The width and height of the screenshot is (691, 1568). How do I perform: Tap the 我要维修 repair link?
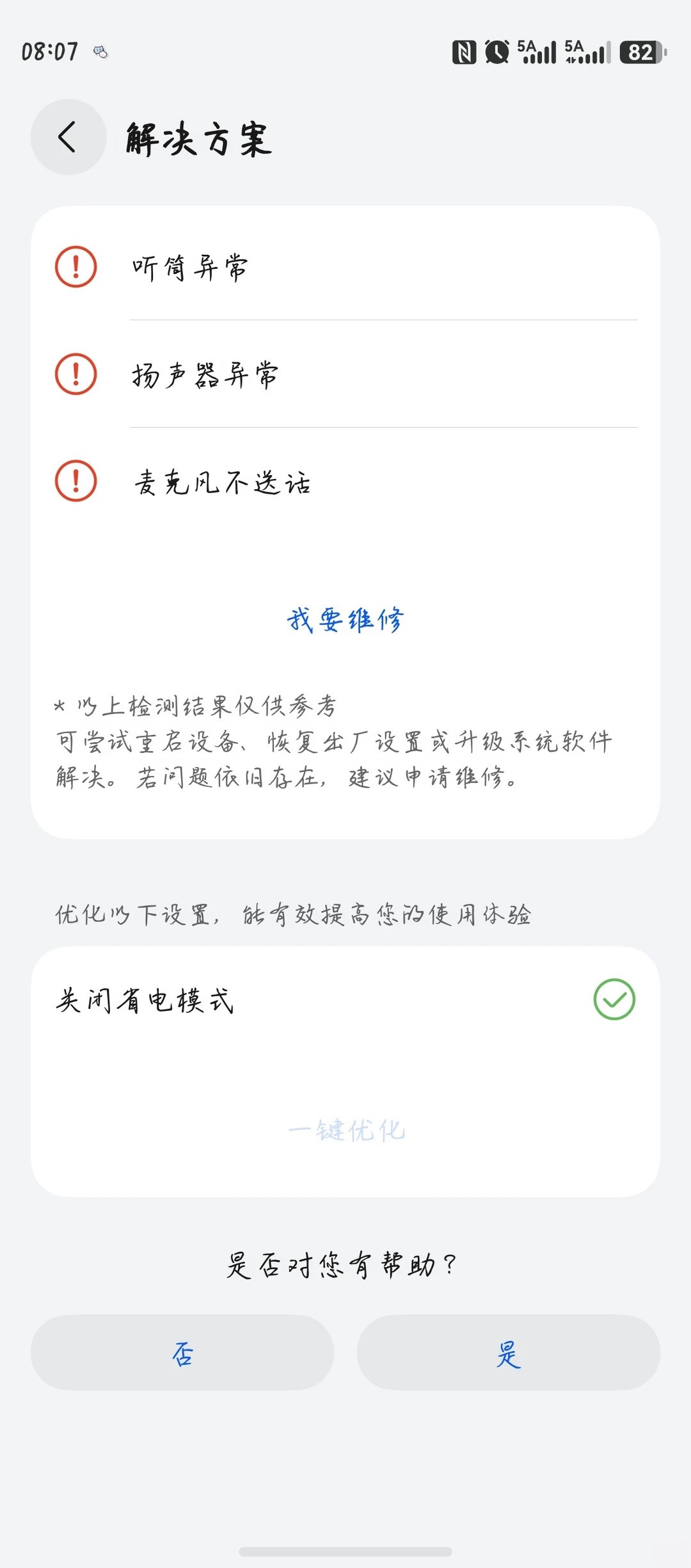(x=345, y=620)
